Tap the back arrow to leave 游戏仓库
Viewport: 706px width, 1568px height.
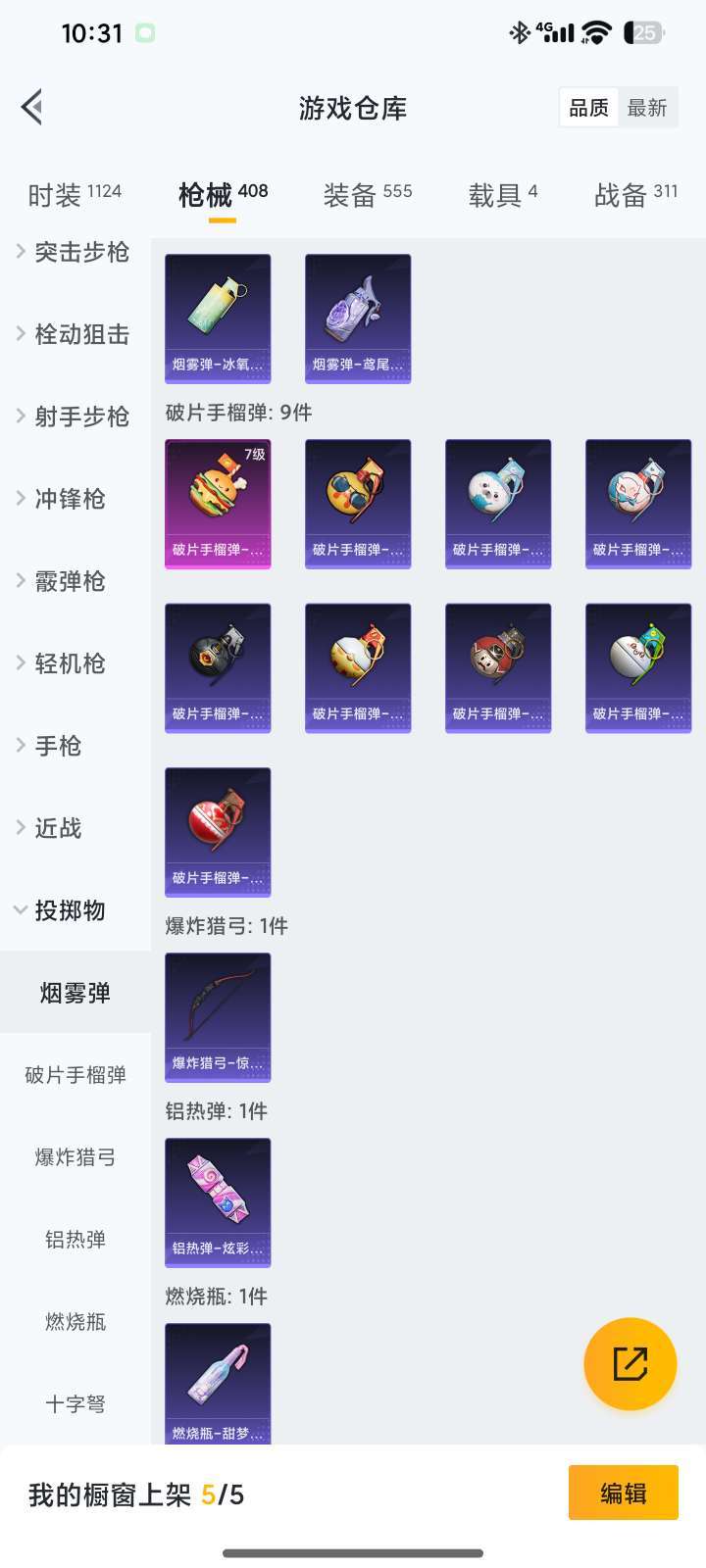click(33, 106)
